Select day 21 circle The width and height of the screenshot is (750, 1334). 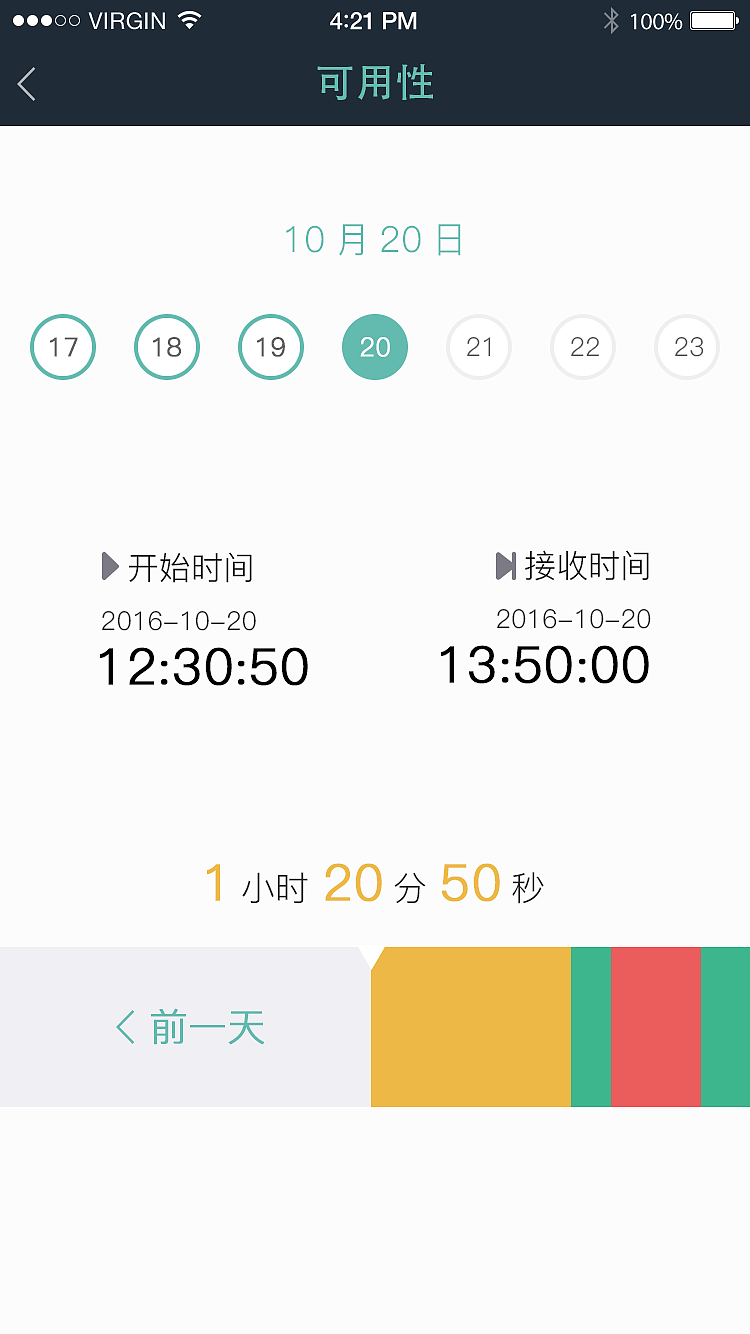(479, 347)
